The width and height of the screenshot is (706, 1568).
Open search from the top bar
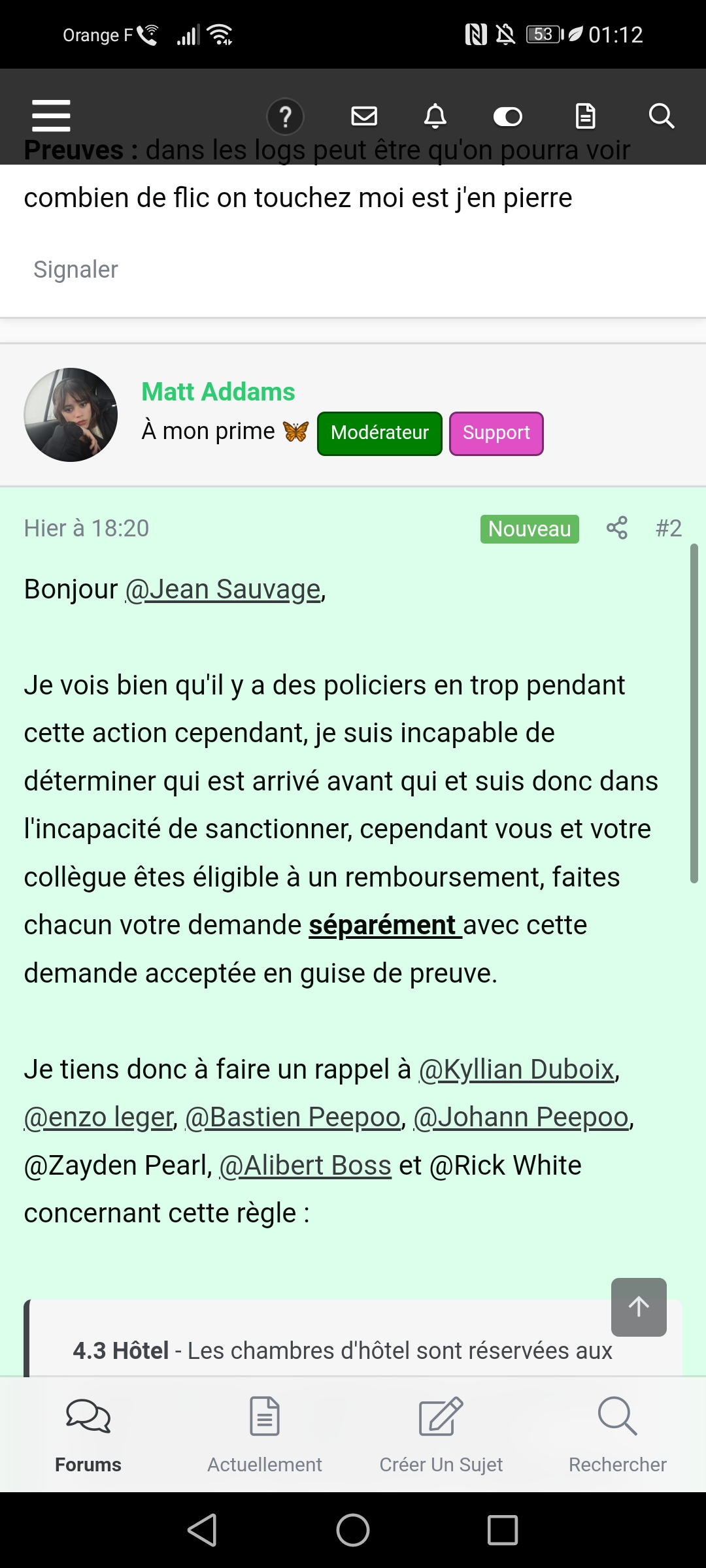point(661,116)
